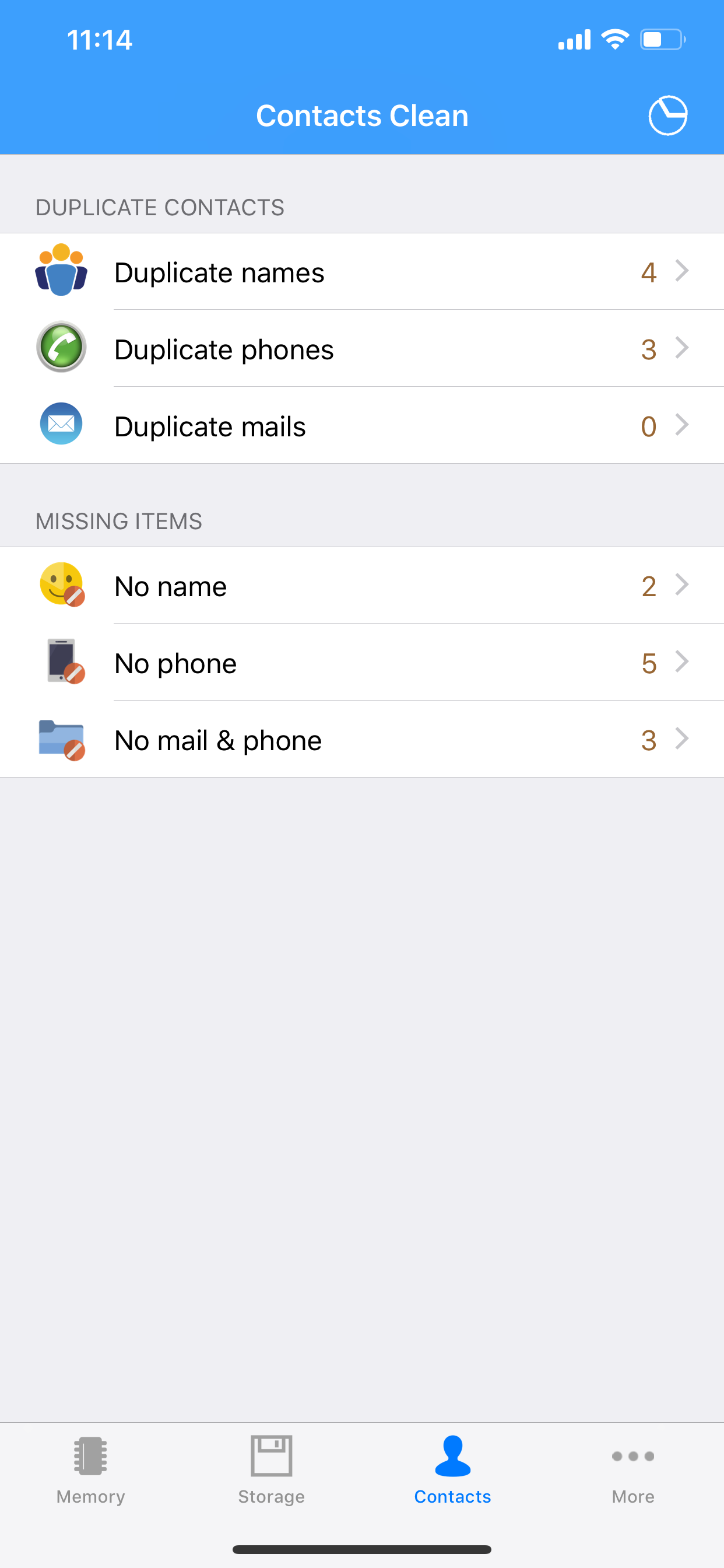Image resolution: width=724 pixels, height=1568 pixels.
Task: Tap the green Duplicate phones call icon
Action: click(x=61, y=348)
